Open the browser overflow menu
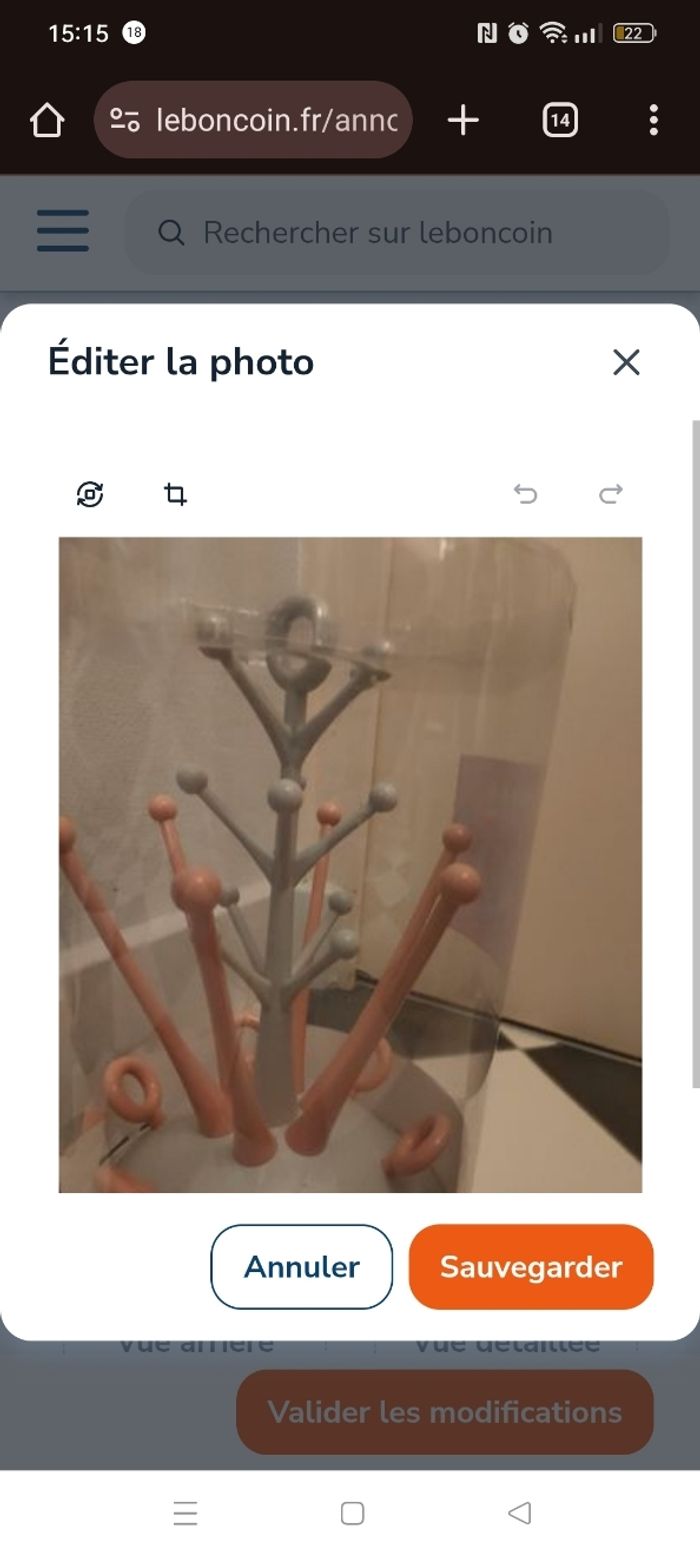The height and width of the screenshot is (1556, 700). pos(653,121)
